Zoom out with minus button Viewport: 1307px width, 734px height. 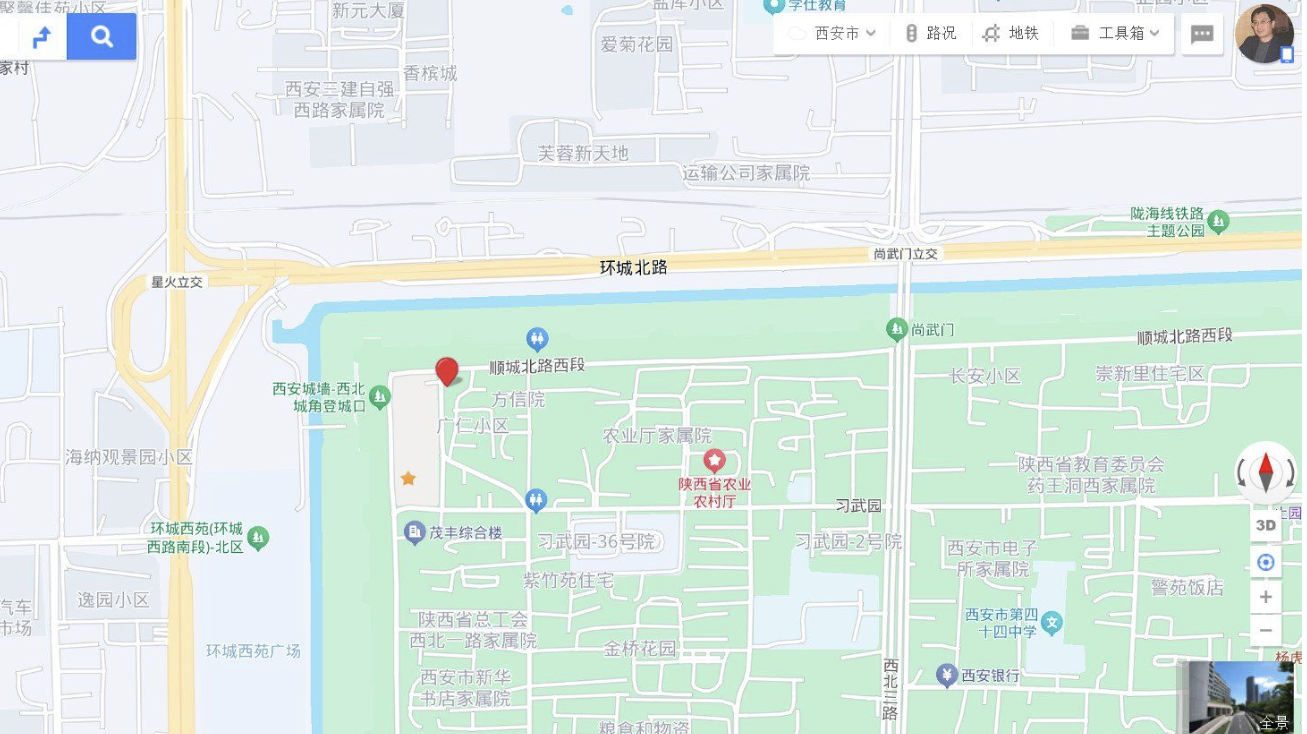(1265, 630)
